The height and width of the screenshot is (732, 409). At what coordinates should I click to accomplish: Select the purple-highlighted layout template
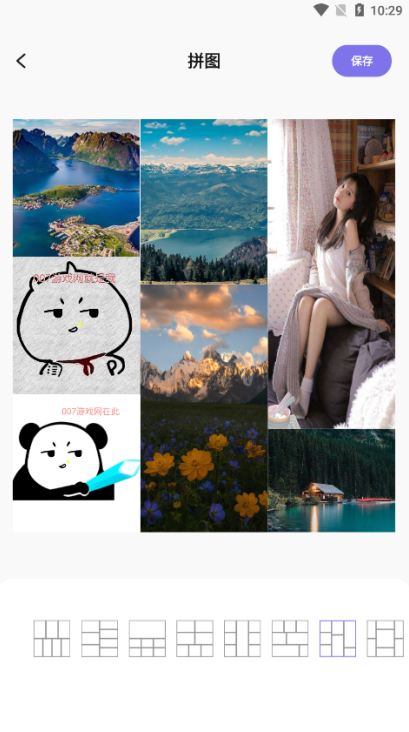[x=338, y=638]
